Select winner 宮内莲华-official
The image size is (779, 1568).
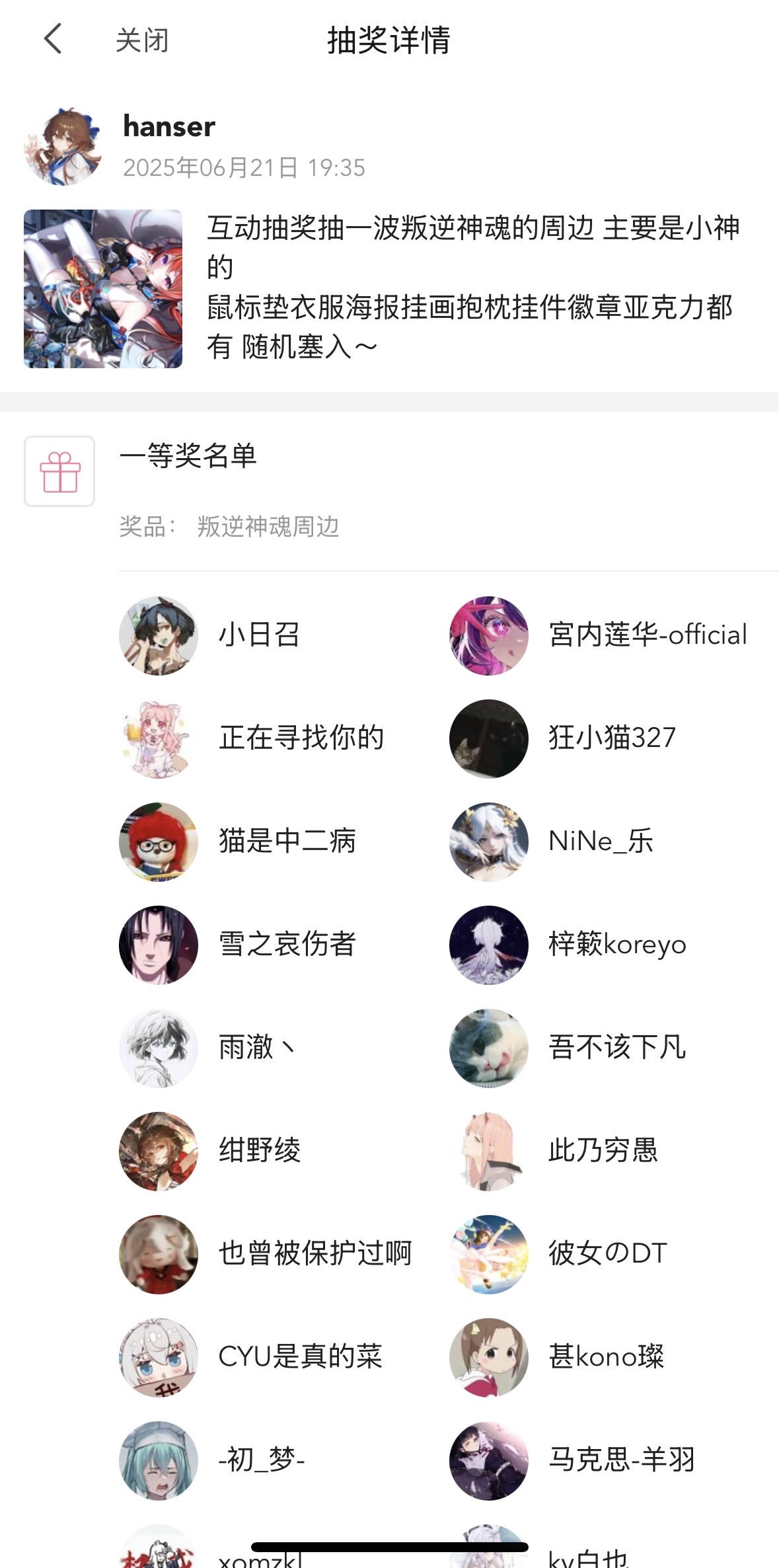click(x=646, y=635)
